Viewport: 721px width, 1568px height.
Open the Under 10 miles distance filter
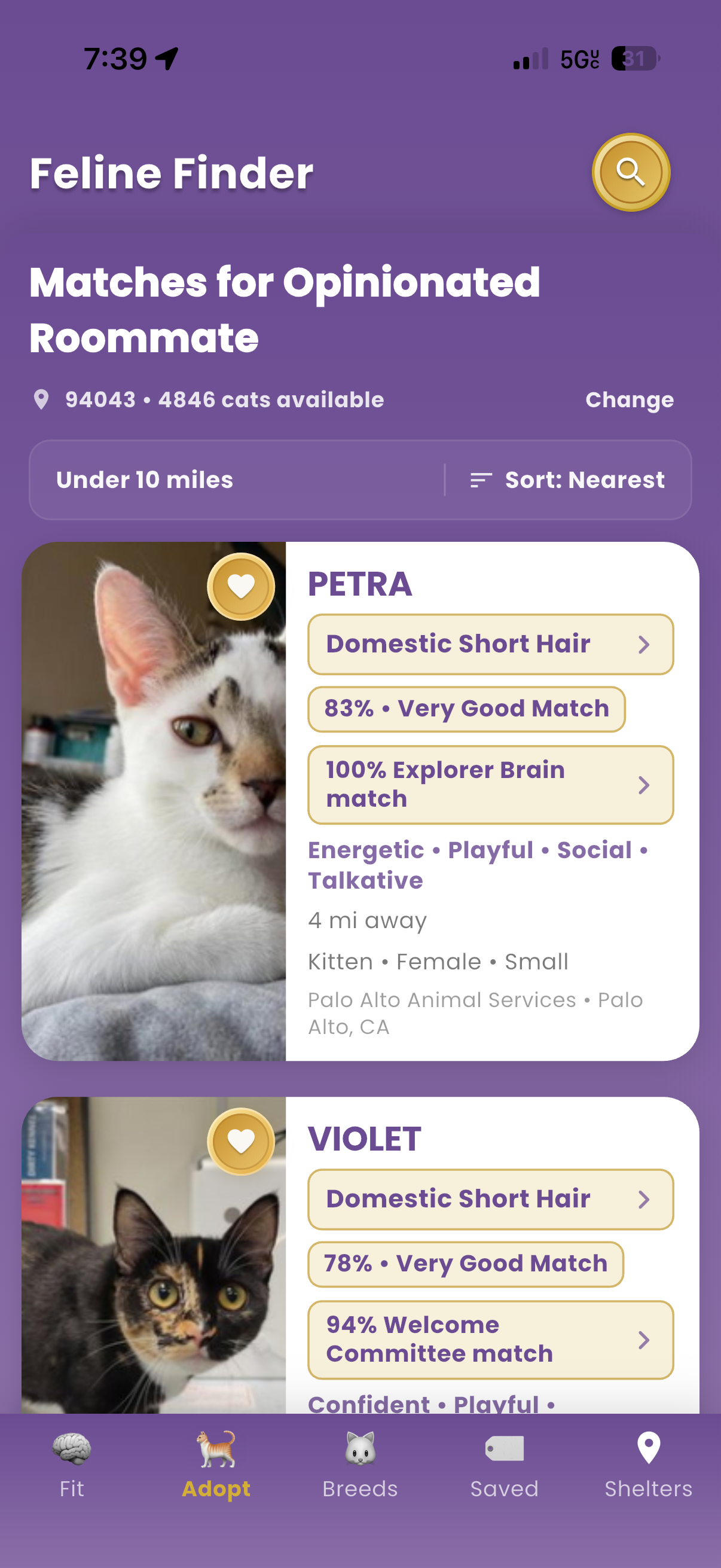[x=145, y=480]
